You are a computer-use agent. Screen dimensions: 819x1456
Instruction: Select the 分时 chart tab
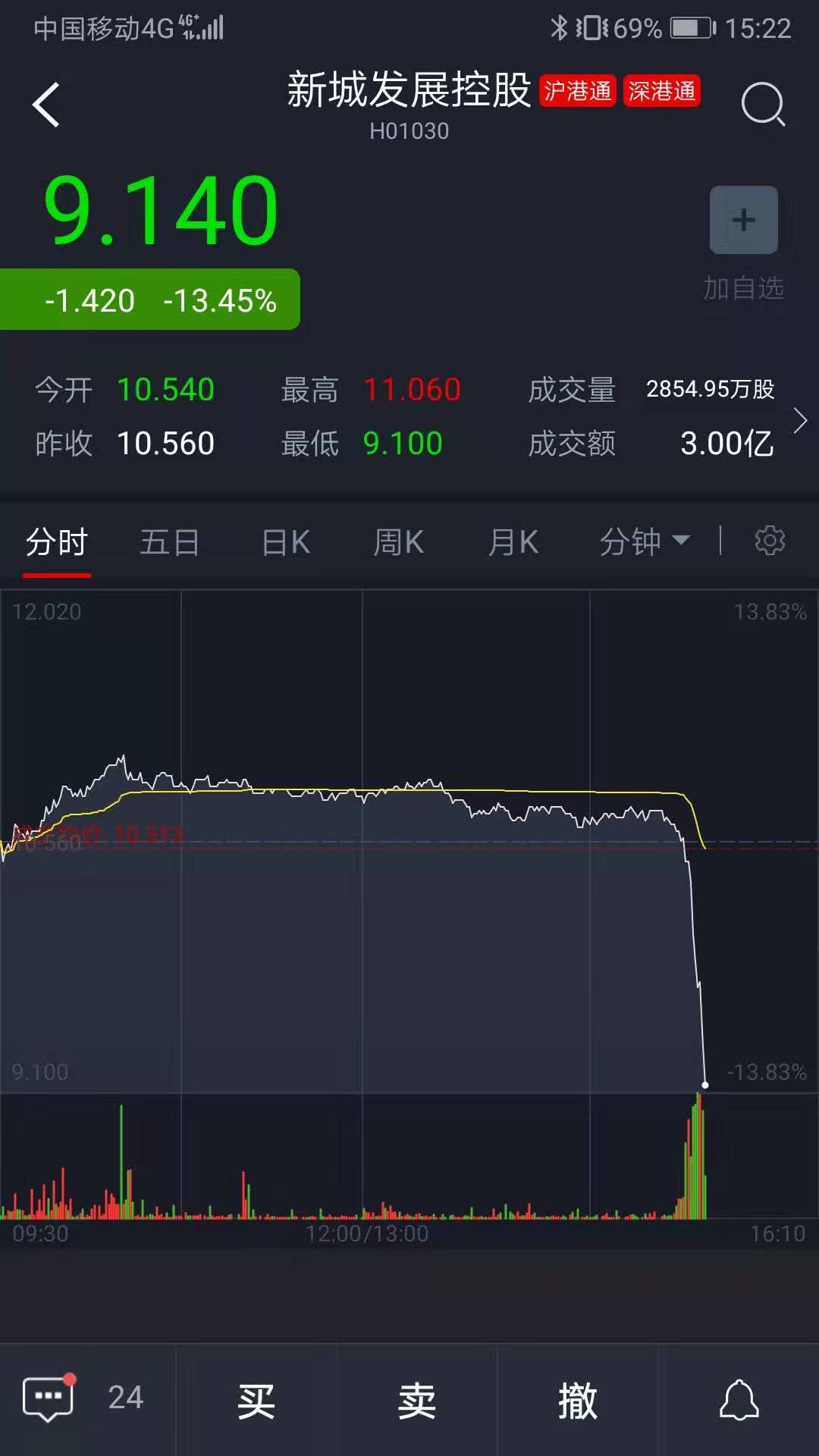tap(57, 542)
